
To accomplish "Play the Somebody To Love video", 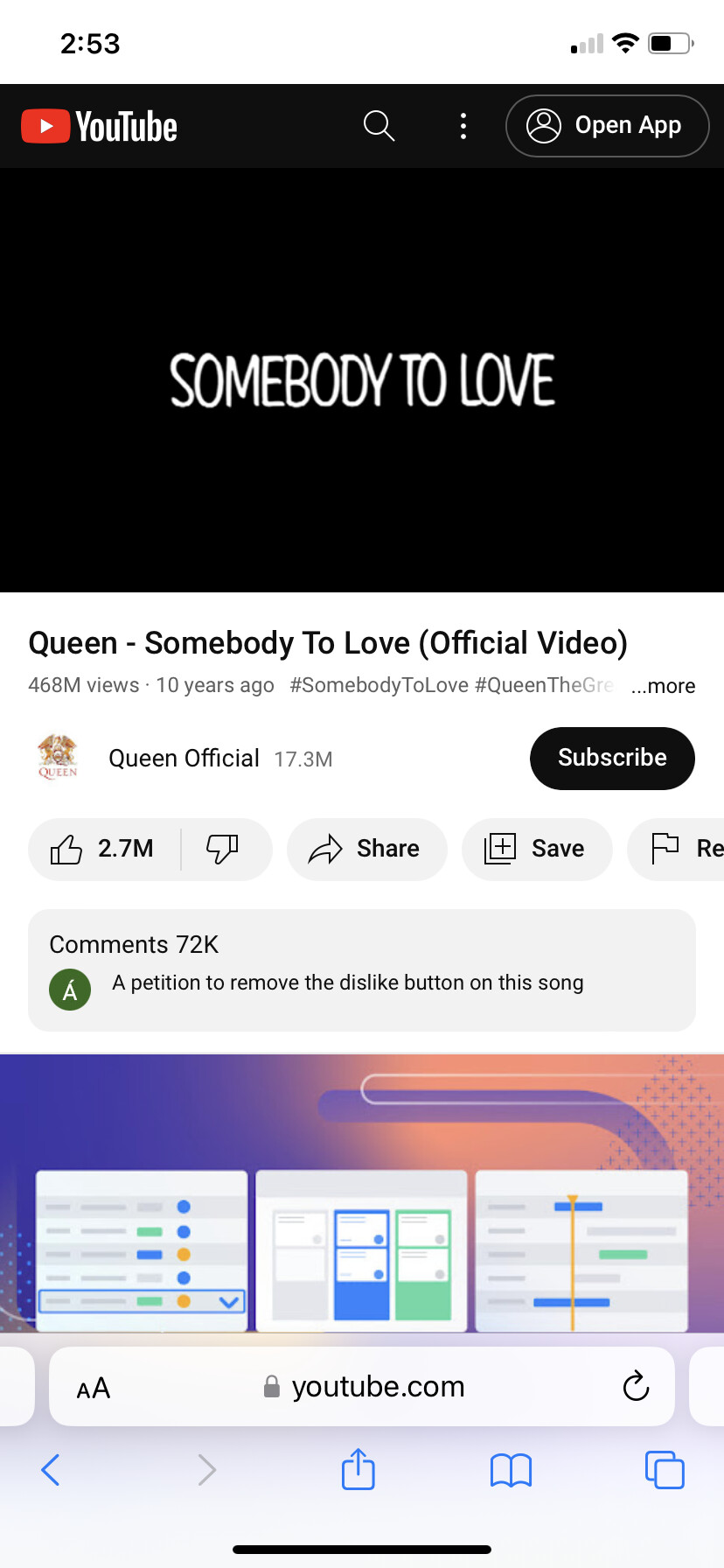I will (362, 380).
